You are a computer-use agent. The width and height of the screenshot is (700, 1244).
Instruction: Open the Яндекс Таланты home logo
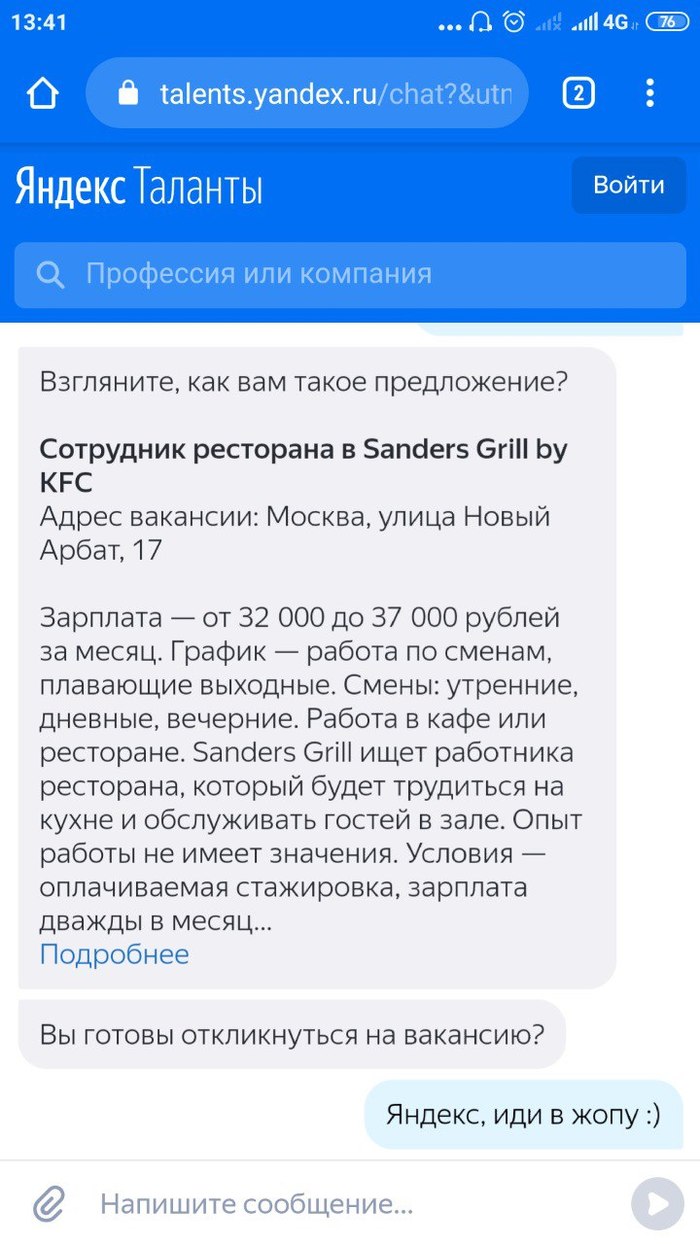[139, 187]
